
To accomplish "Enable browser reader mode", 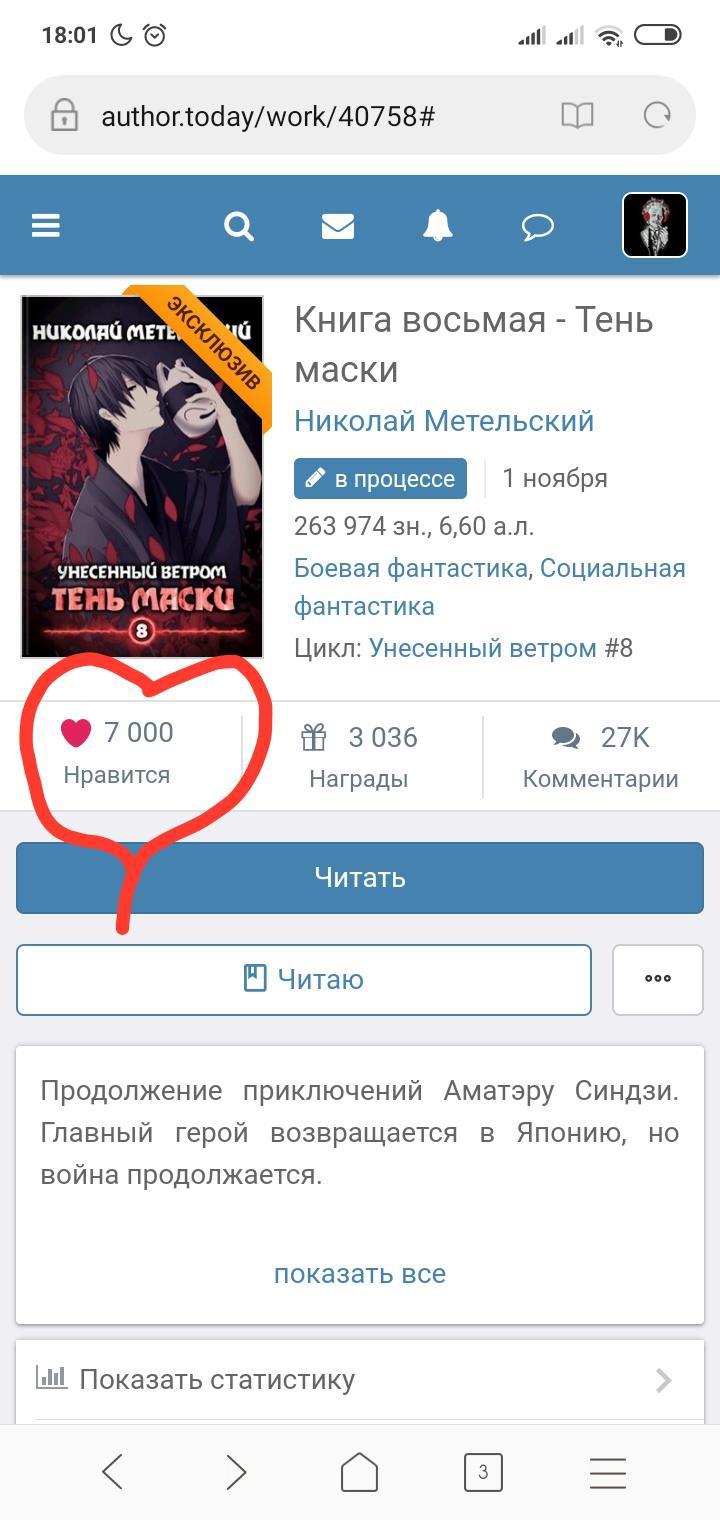I will tap(577, 116).
